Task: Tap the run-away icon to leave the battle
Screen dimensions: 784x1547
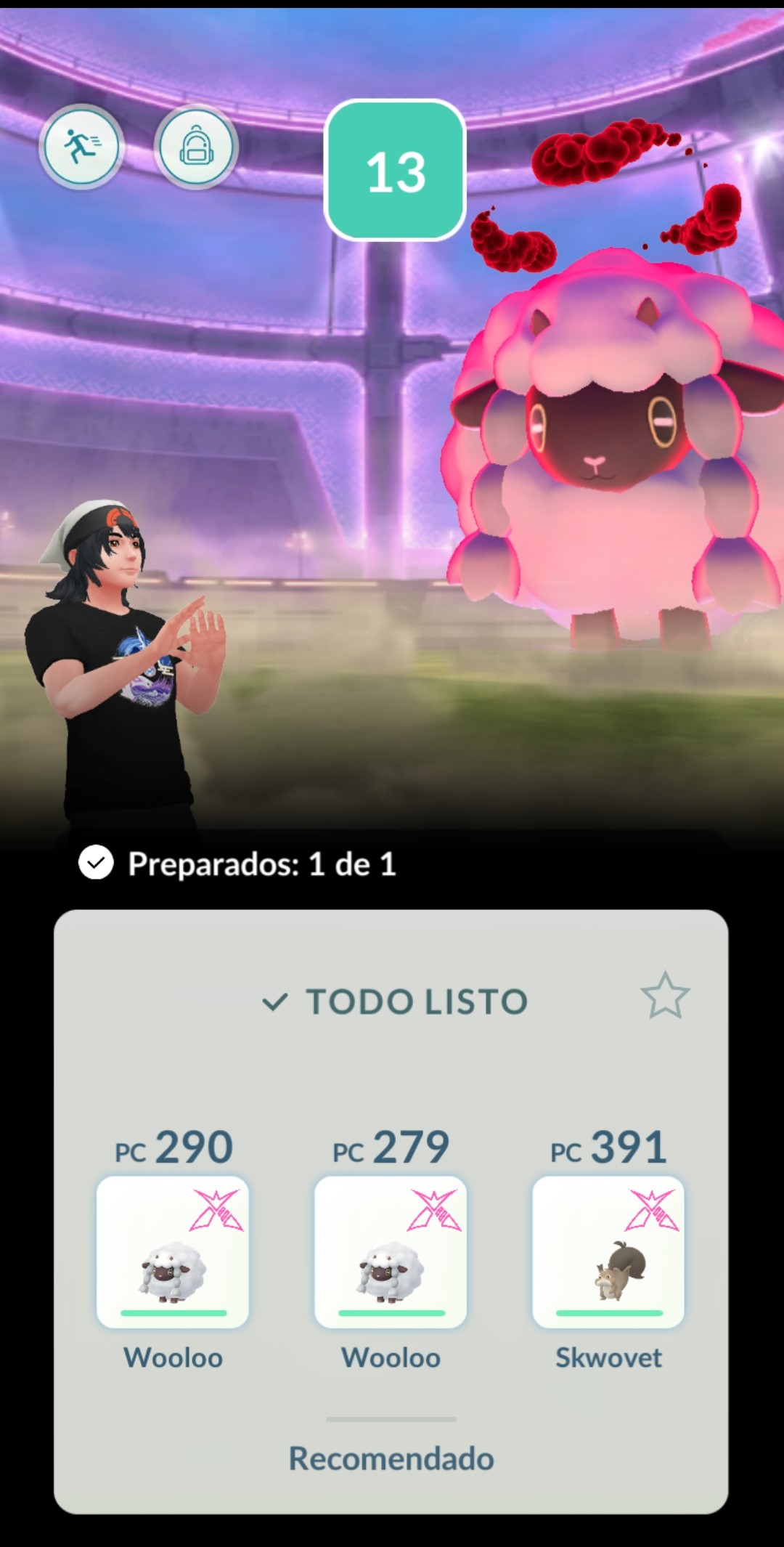Action: coord(81,147)
